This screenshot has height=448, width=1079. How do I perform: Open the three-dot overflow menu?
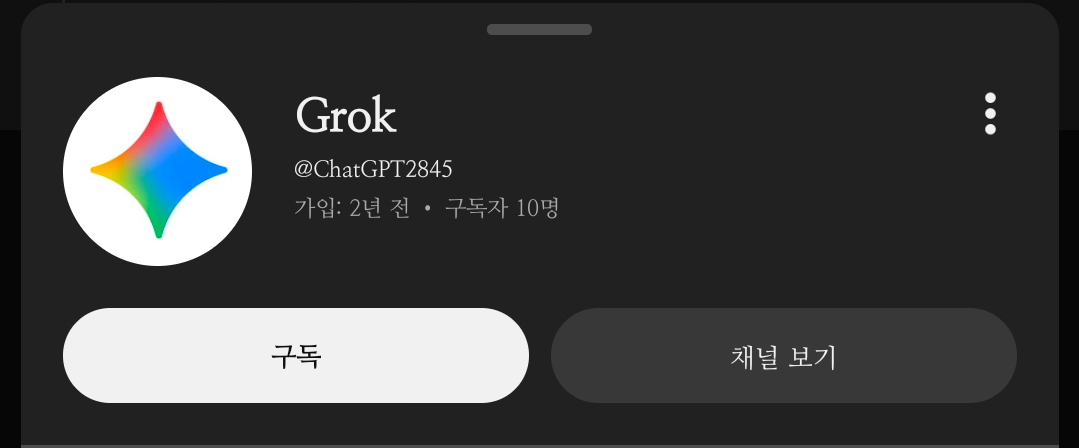990,114
